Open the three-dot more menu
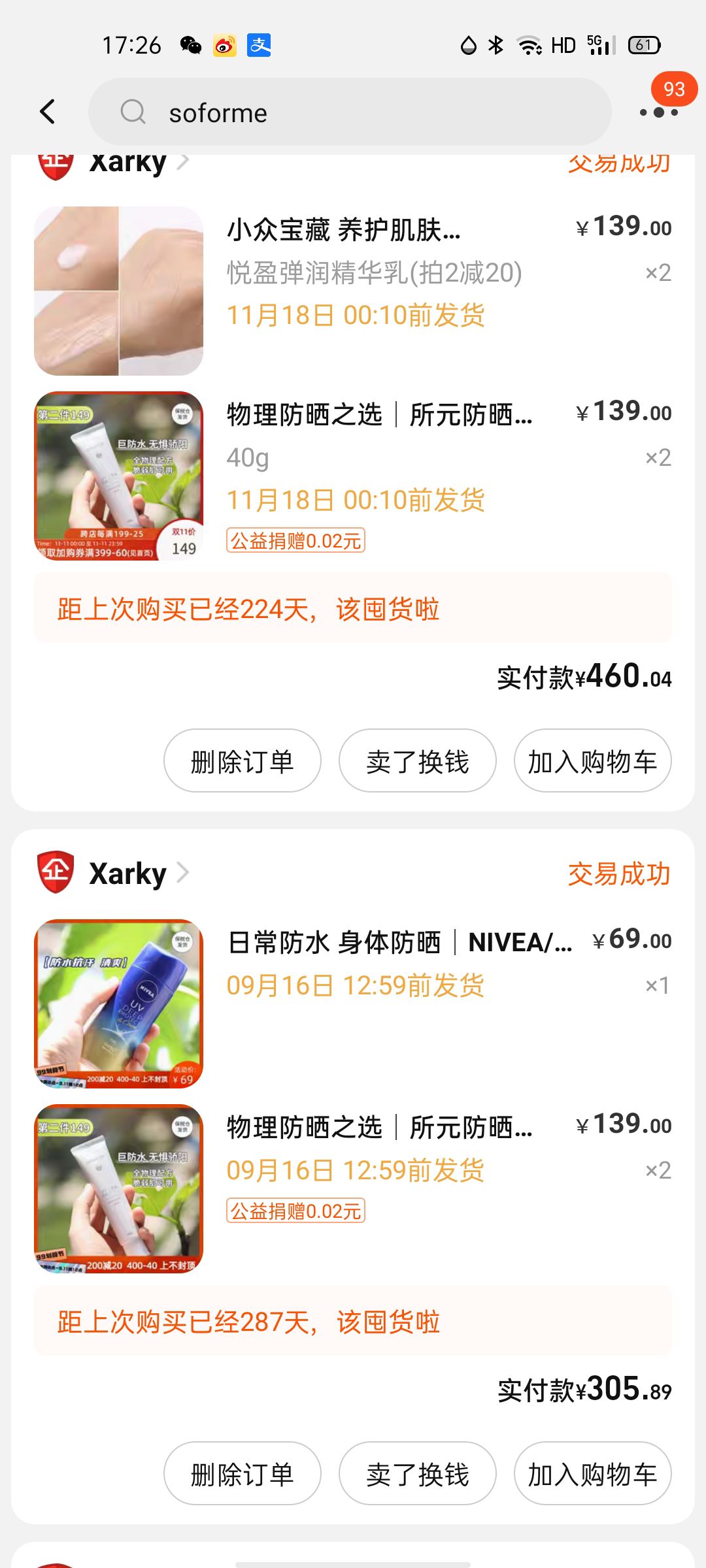706x1568 pixels. pyautogui.click(x=658, y=112)
